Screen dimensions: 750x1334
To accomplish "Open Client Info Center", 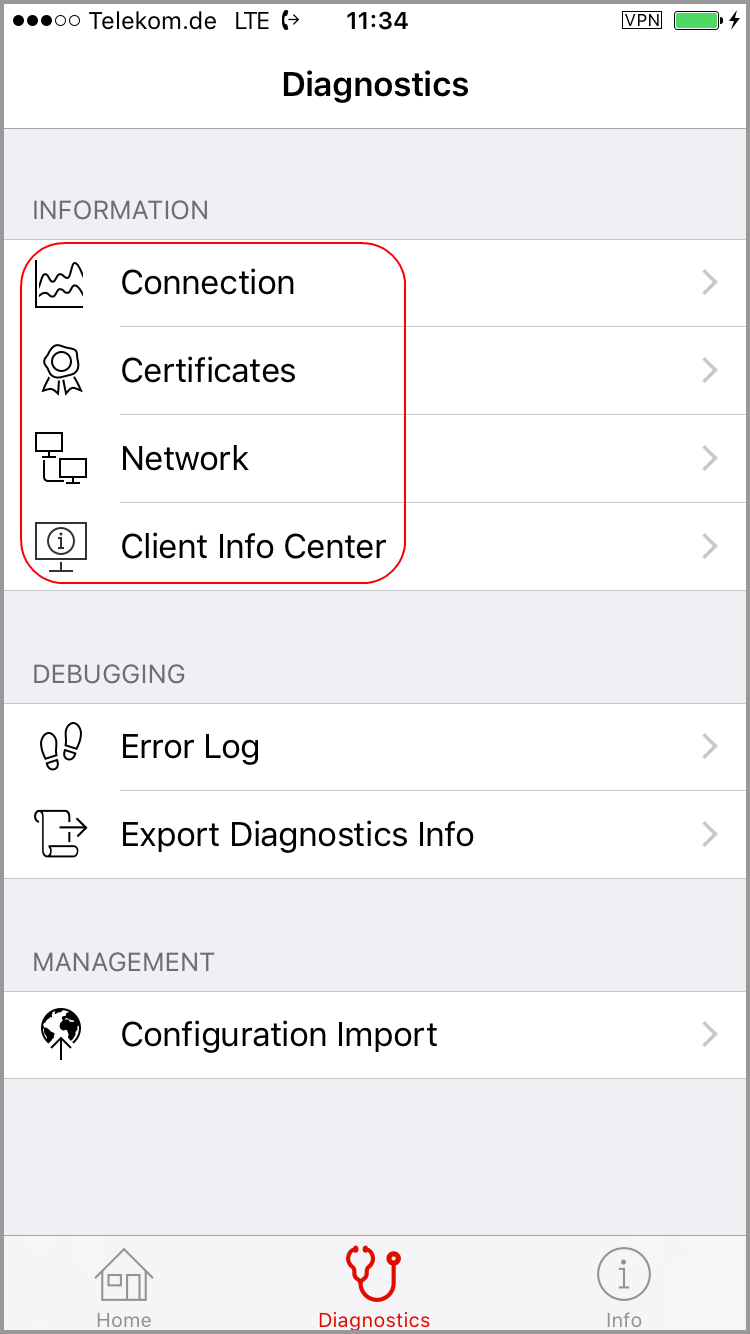I will click(x=375, y=547).
